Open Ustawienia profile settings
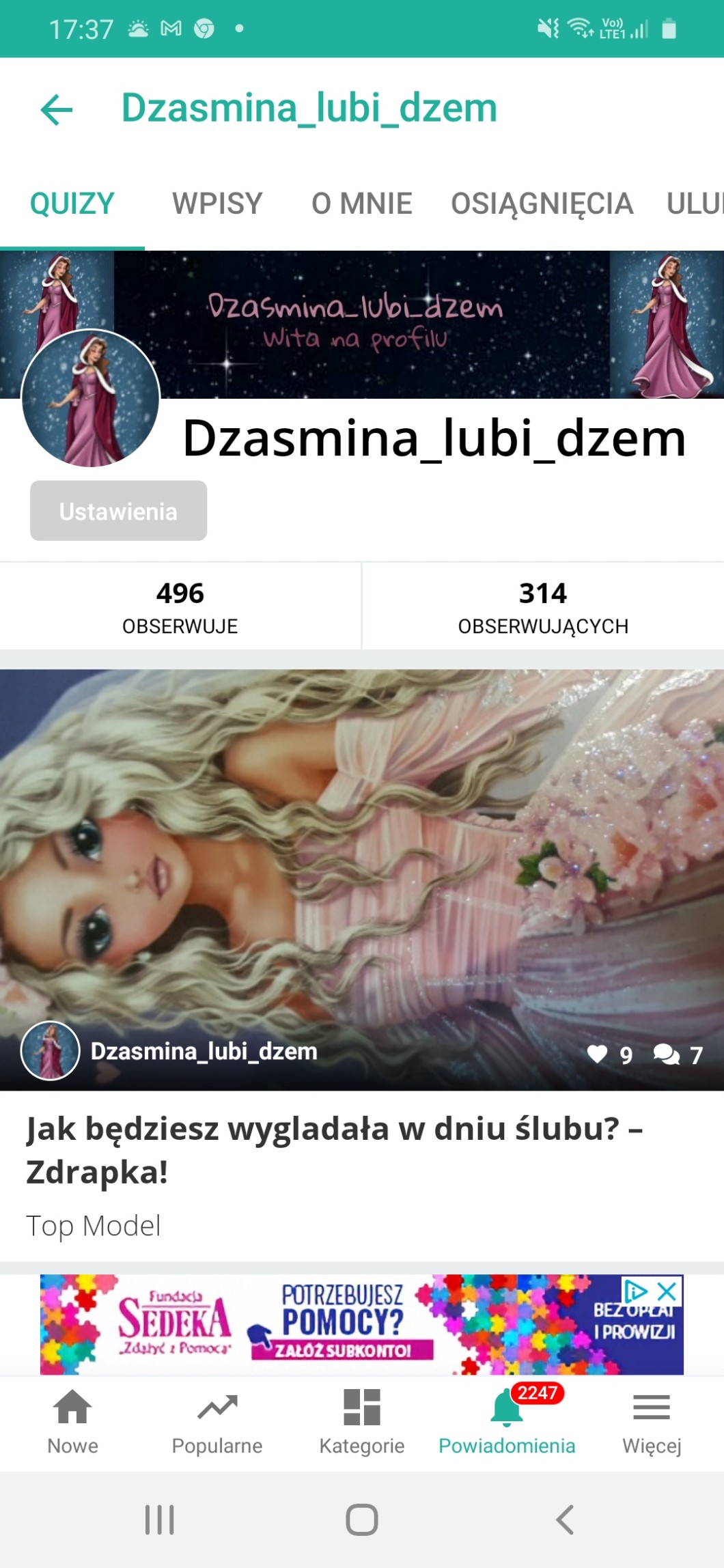The image size is (724, 1568). pyautogui.click(x=118, y=511)
